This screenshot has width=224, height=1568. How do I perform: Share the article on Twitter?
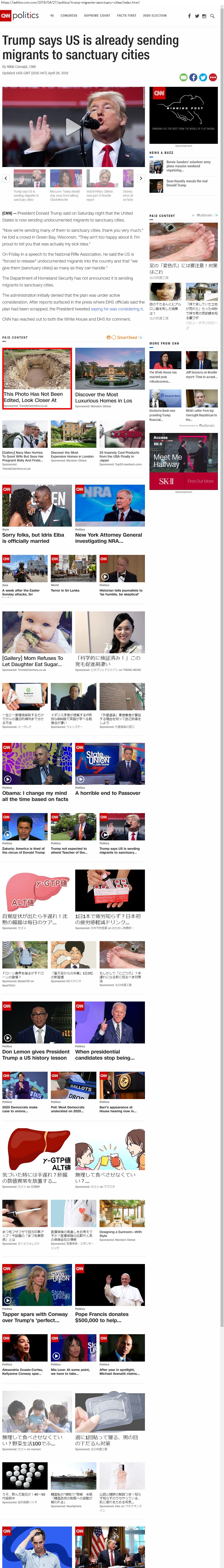[x=203, y=77]
